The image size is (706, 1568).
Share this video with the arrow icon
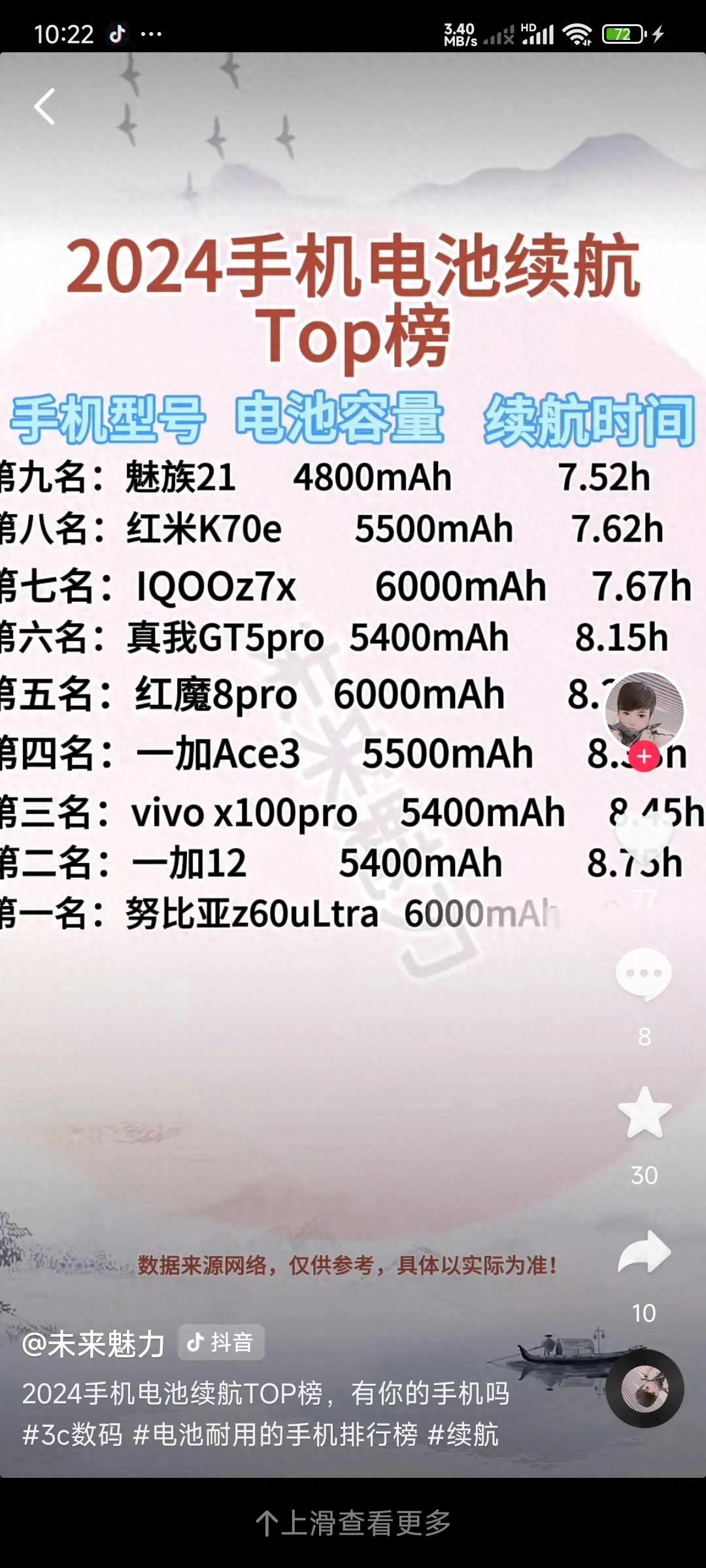pos(644,1252)
